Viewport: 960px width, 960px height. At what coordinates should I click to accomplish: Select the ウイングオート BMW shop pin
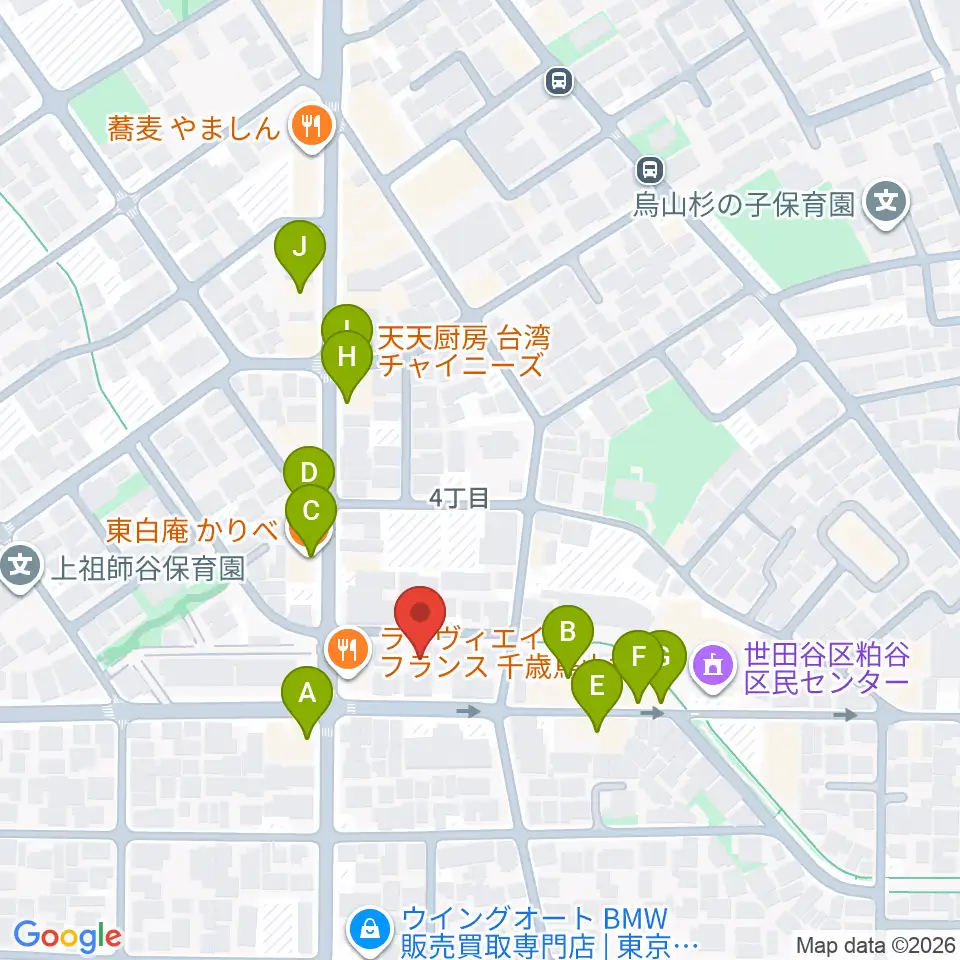(370, 931)
